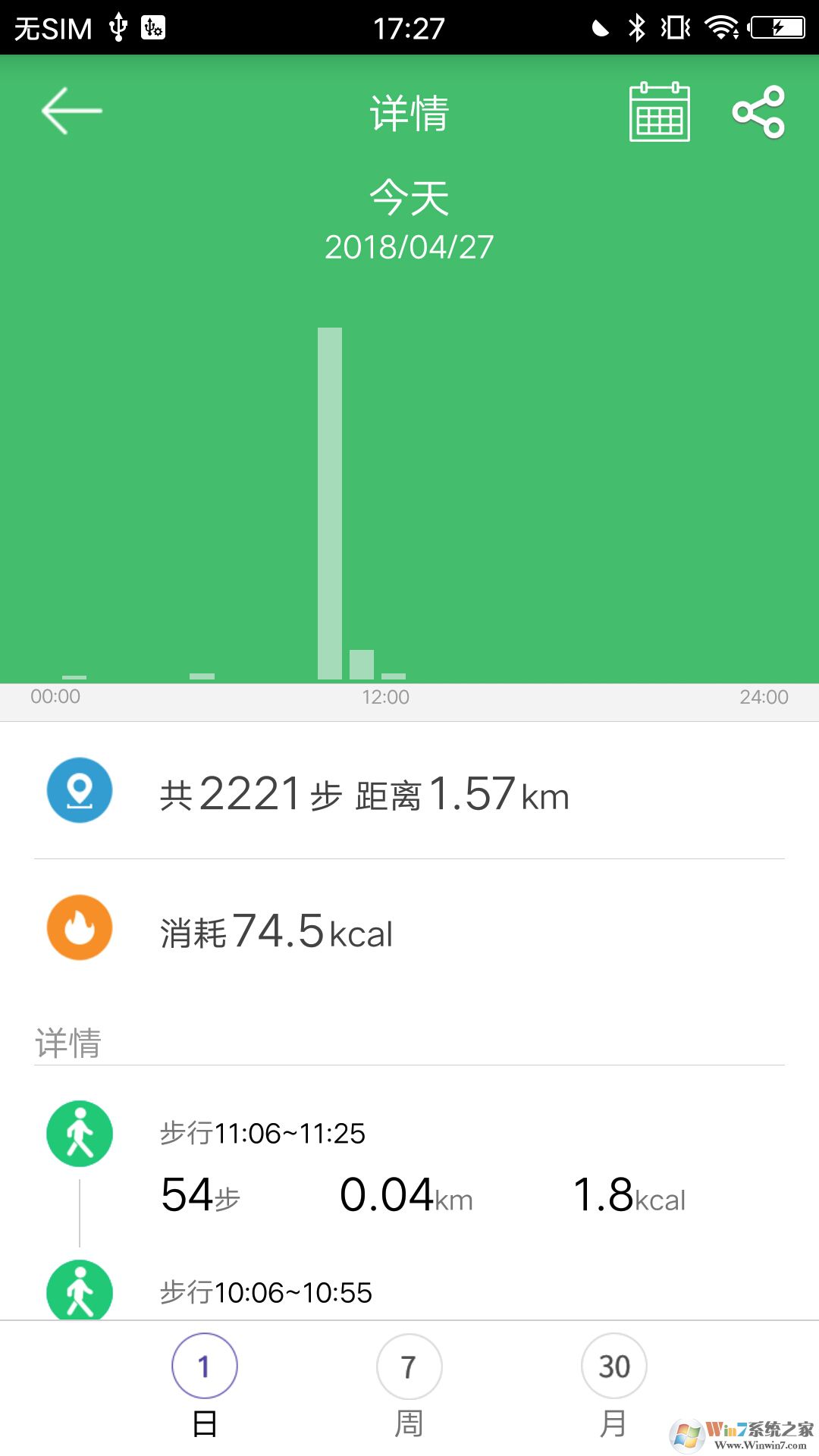Tap the share icon

(x=761, y=111)
